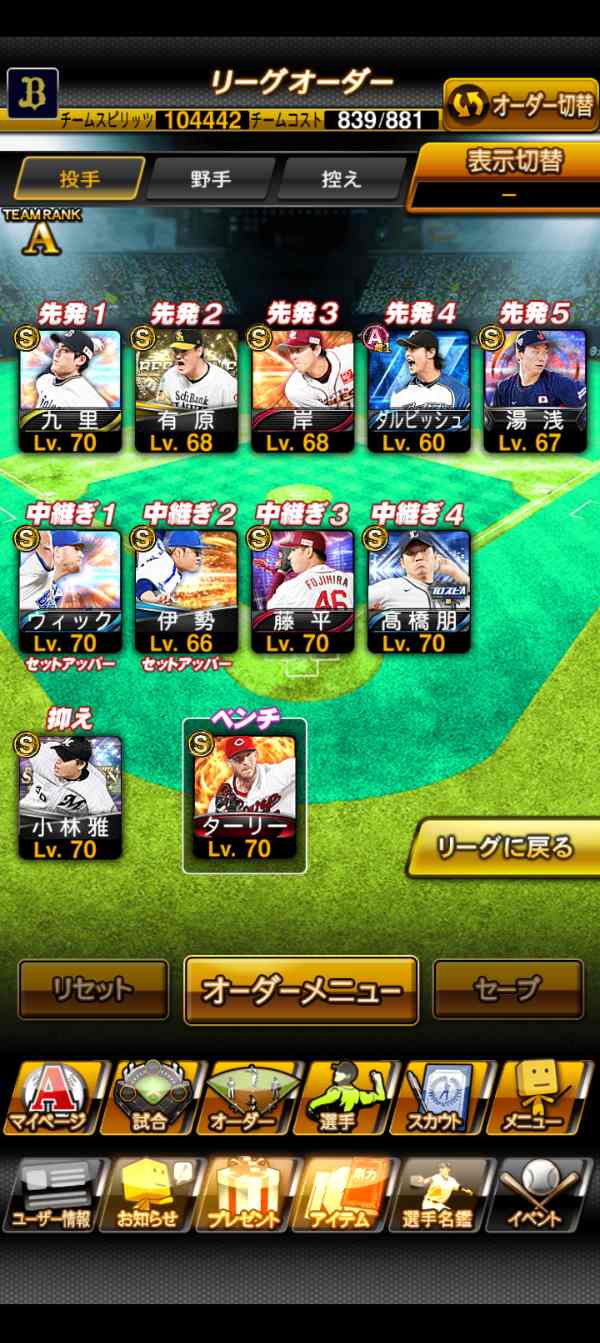Select starter card ダルビッシュ
The image size is (600, 1343).
(x=419, y=390)
